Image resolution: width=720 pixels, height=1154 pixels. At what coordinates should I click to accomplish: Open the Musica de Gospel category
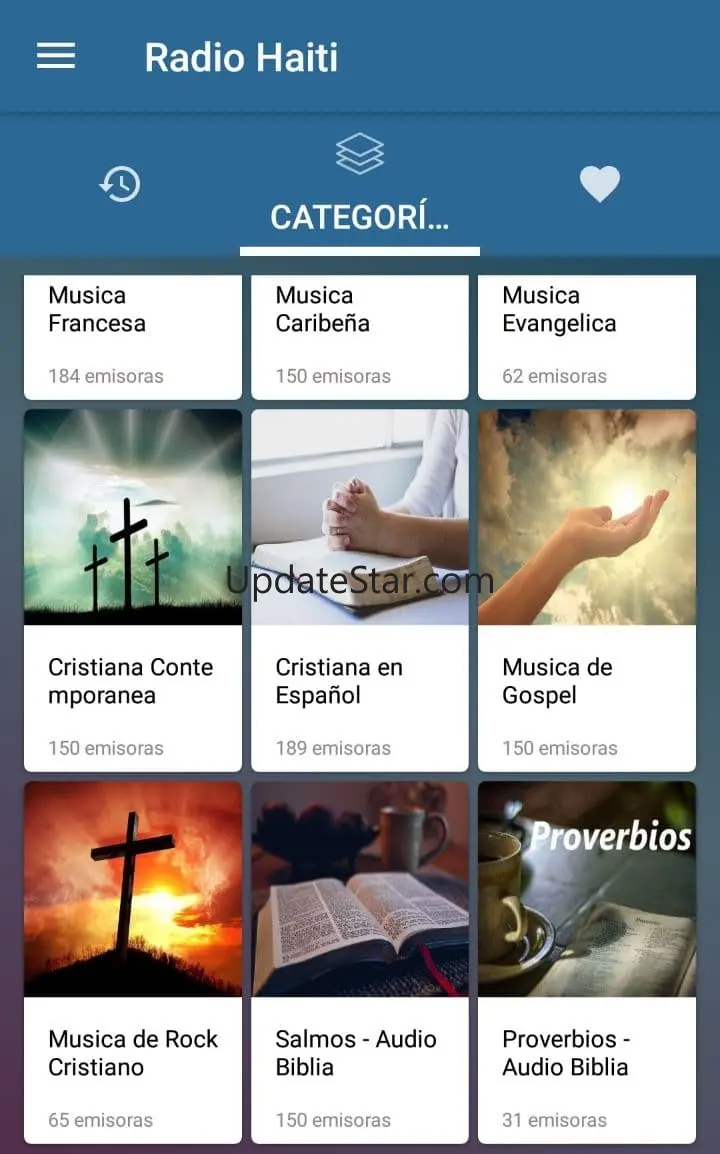[x=587, y=590]
